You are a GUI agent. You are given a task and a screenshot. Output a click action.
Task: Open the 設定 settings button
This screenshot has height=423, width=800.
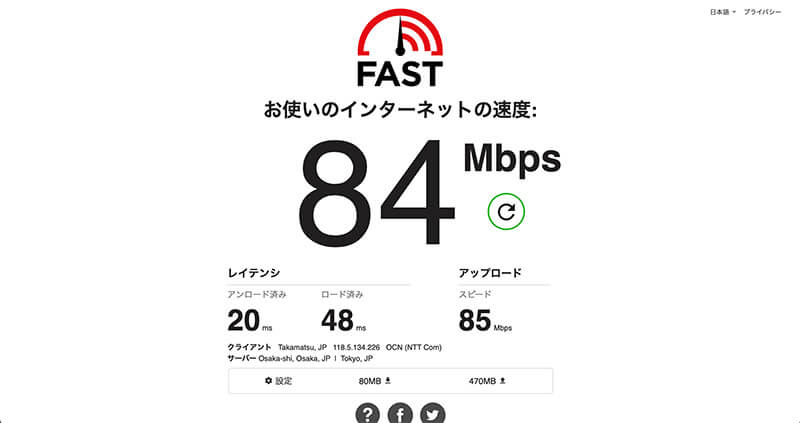[x=278, y=381]
